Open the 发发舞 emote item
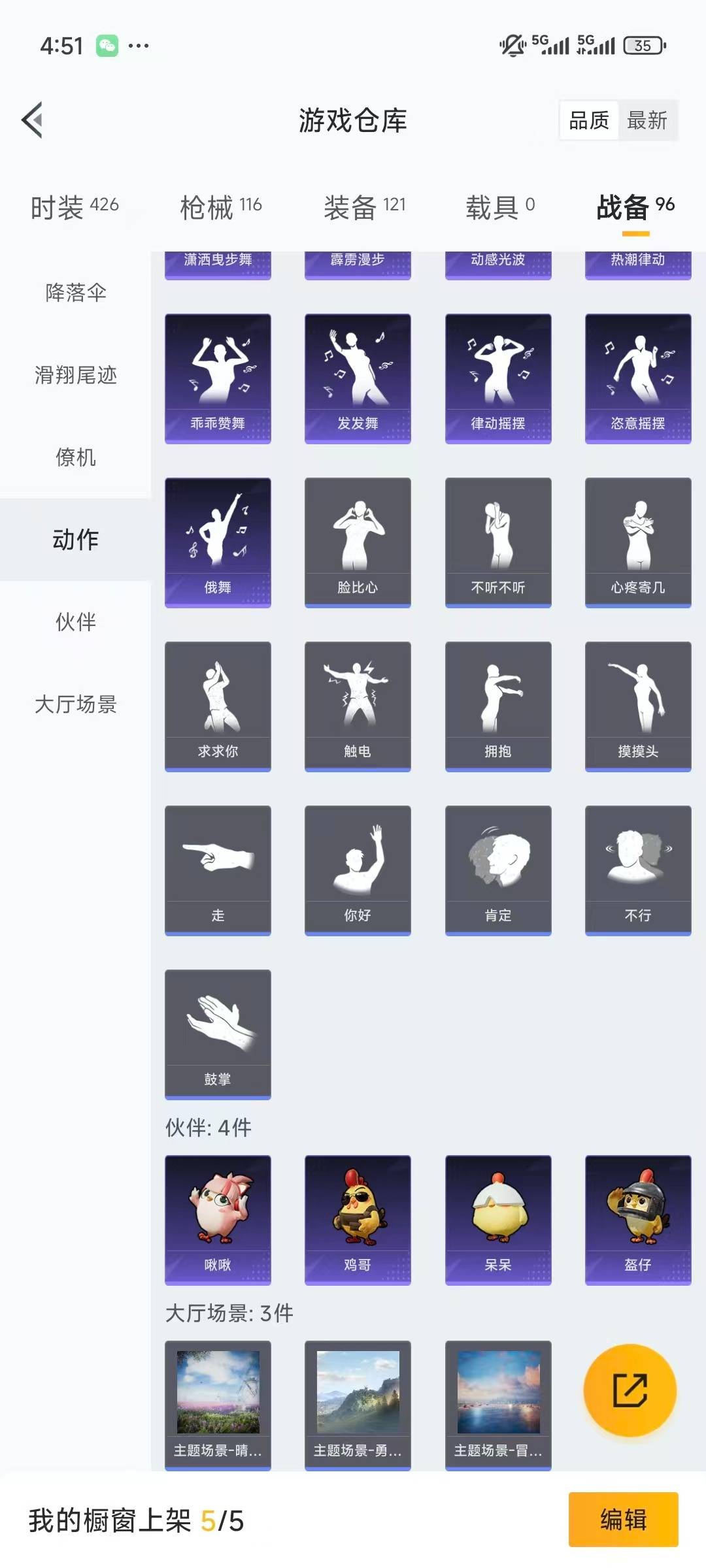Viewport: 706px width, 1568px height. point(358,378)
